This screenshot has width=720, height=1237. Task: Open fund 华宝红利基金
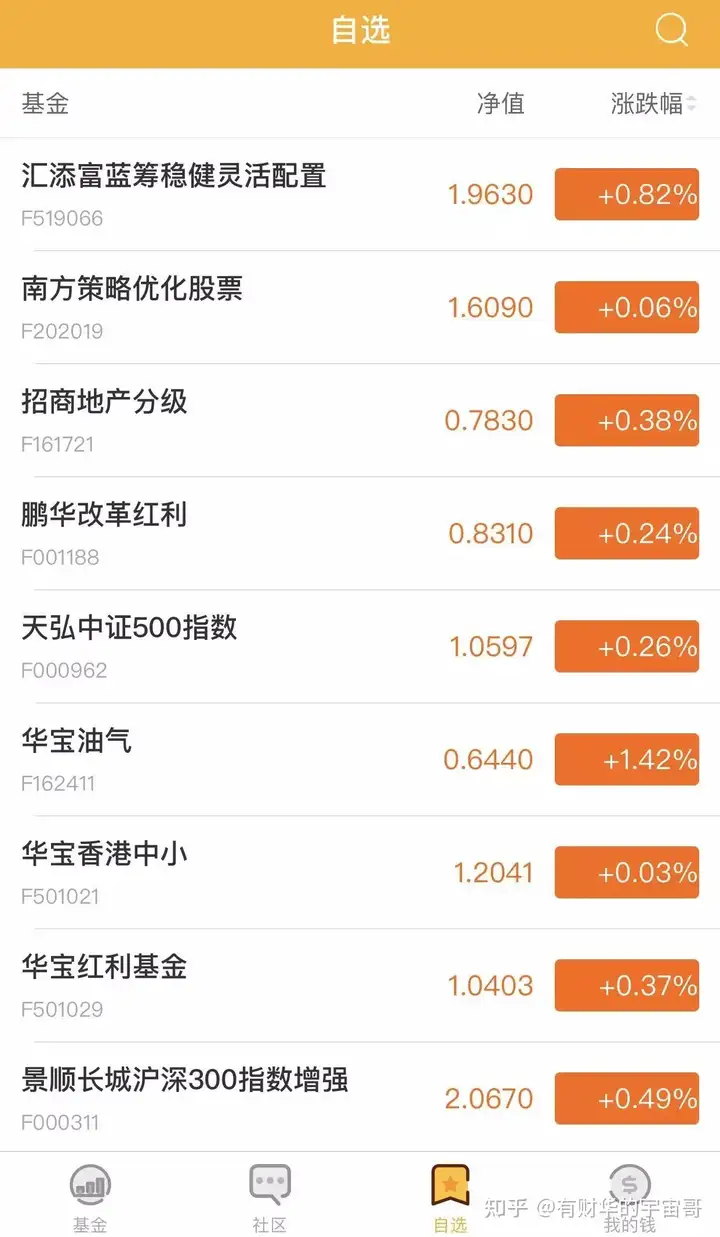360,985
